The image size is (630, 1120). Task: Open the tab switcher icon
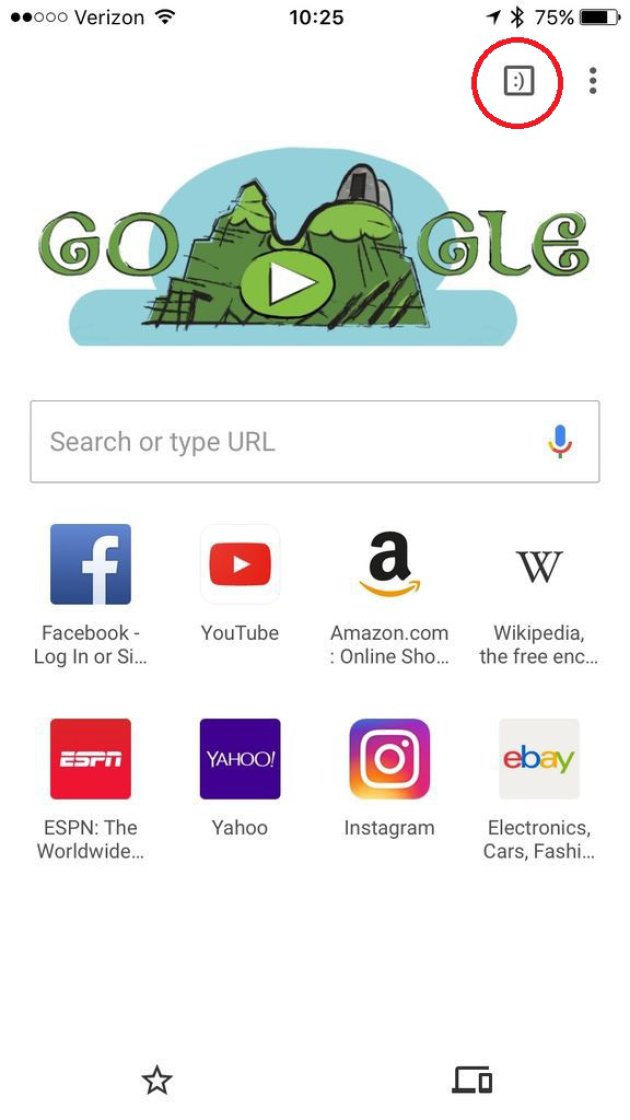(518, 81)
